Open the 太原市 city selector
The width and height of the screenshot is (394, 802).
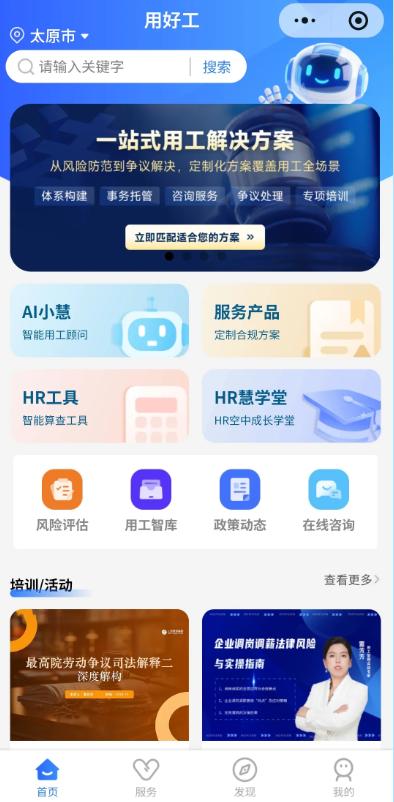click(x=49, y=36)
